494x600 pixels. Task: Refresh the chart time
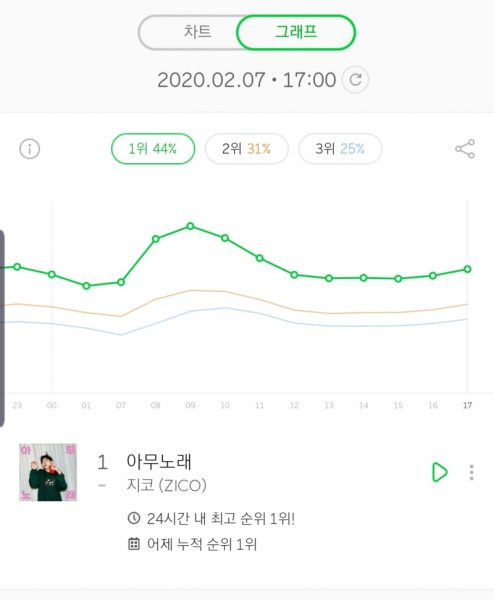pos(355,80)
